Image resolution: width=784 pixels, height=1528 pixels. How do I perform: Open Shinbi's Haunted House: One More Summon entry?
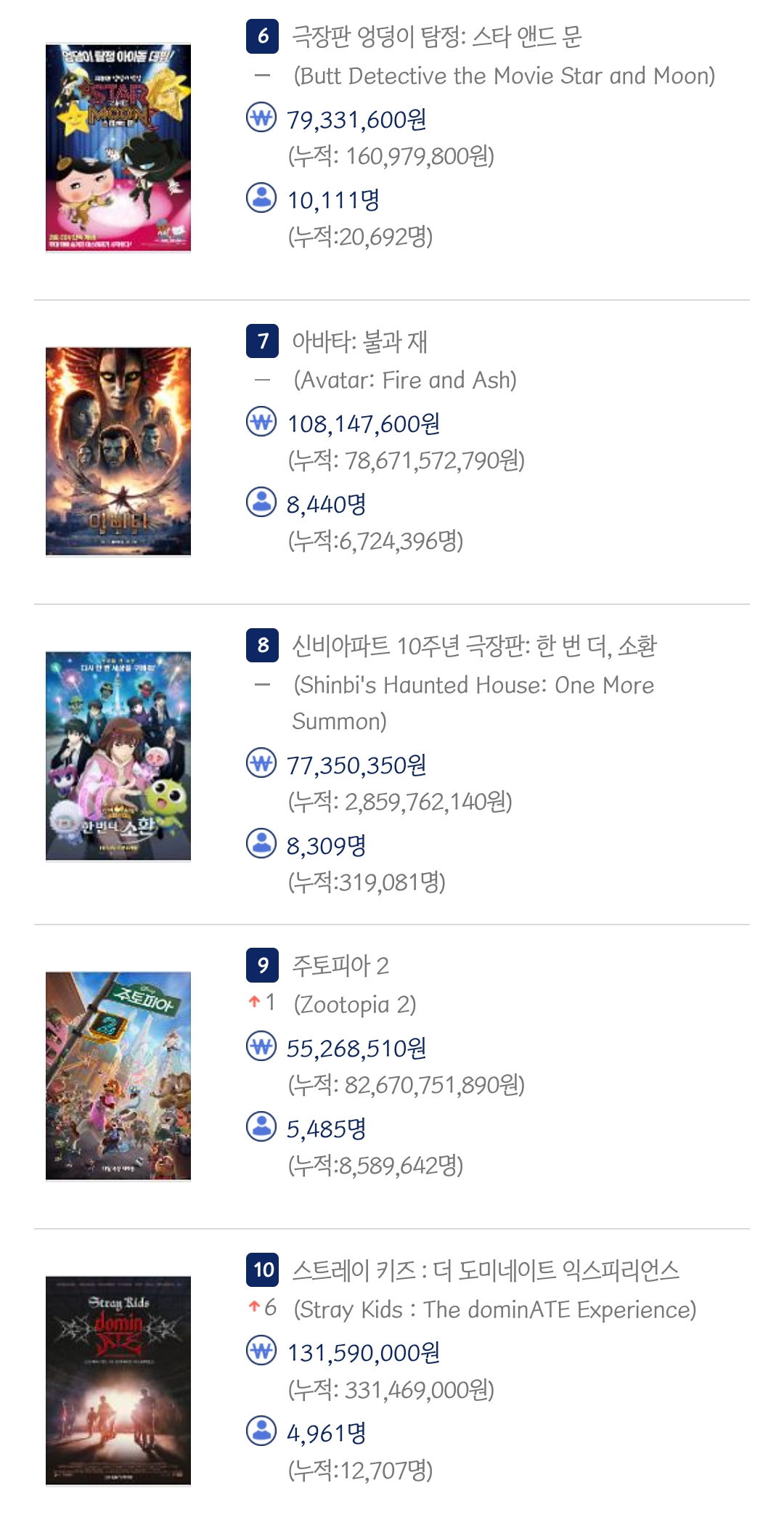[x=473, y=646]
